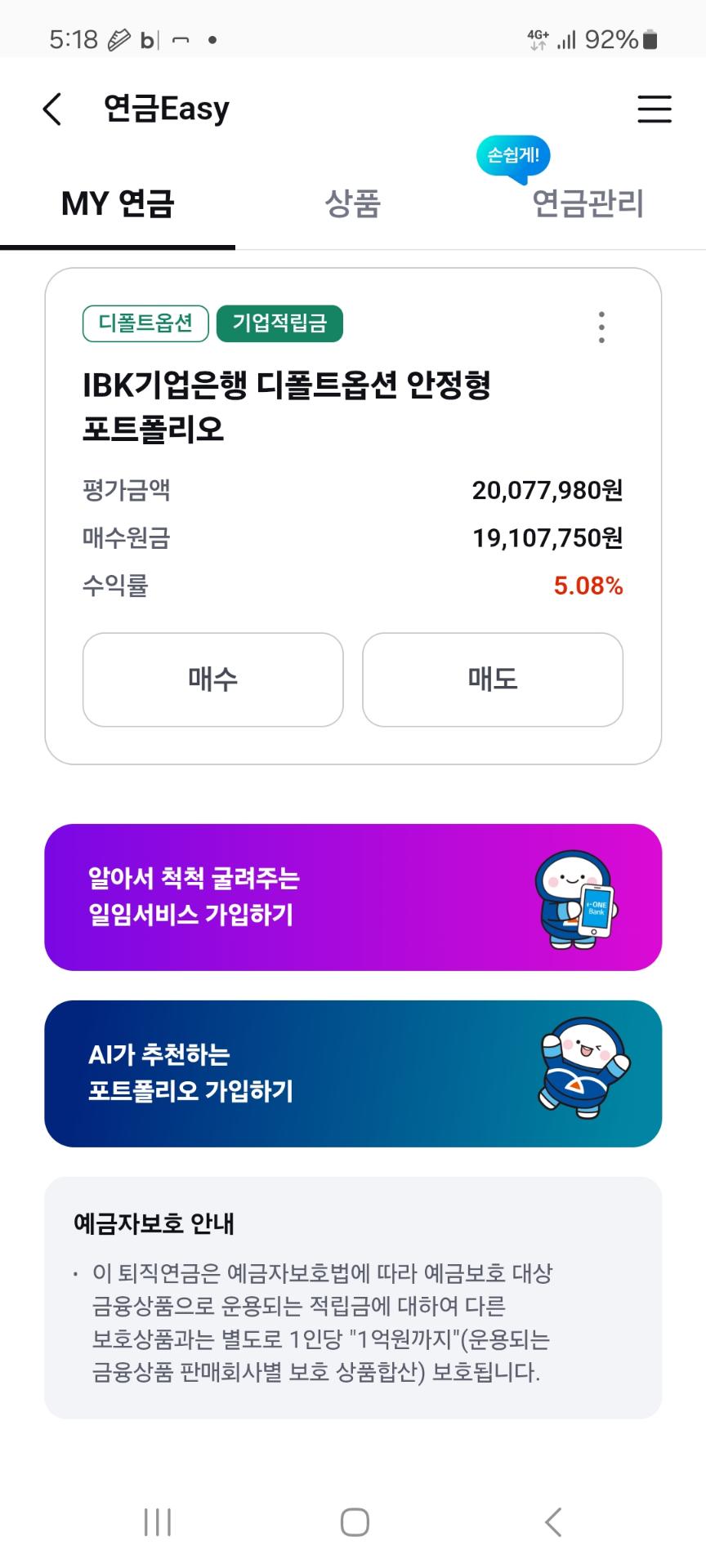The height and width of the screenshot is (1568, 706).
Task: Select the MY 연금 tab
Action: coord(118,203)
